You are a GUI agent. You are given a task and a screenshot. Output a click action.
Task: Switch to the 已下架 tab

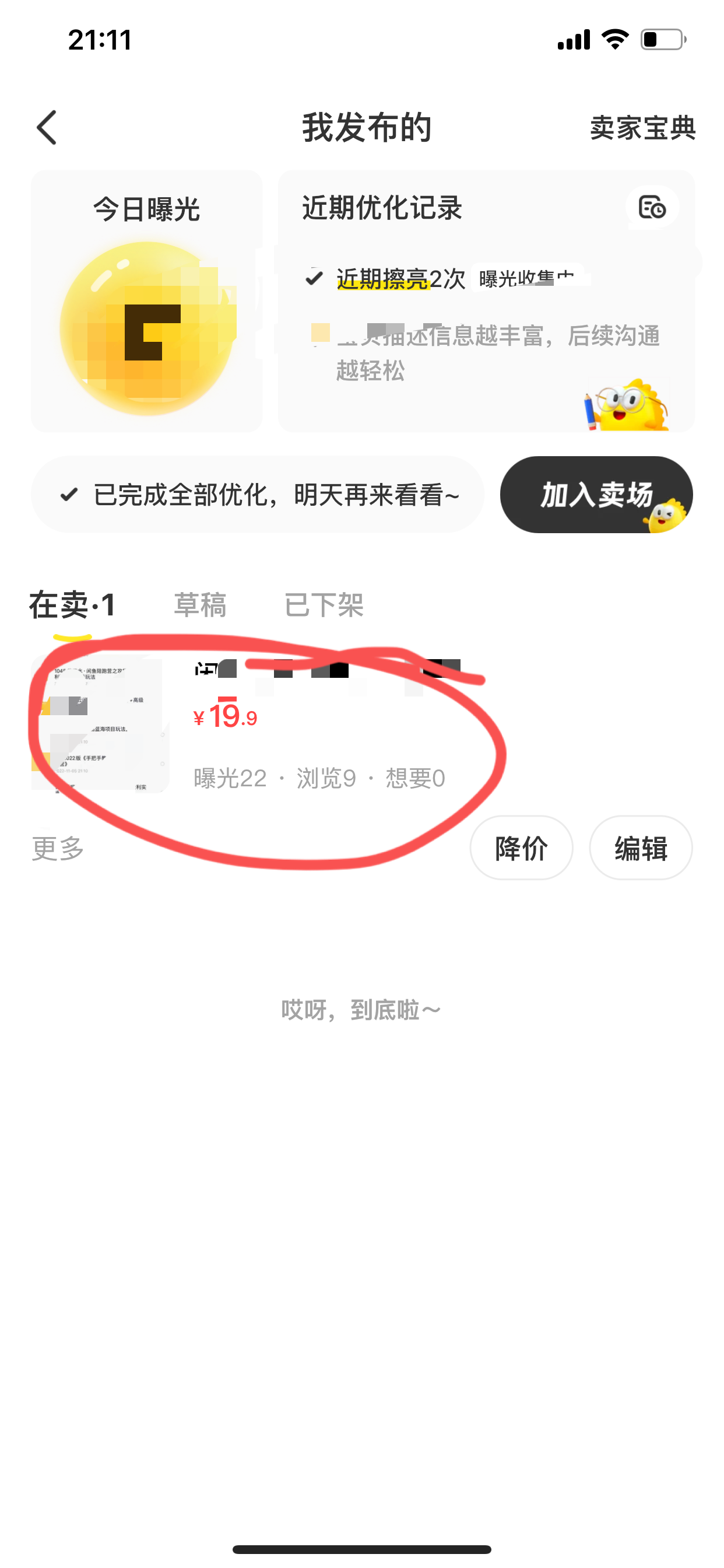point(324,605)
